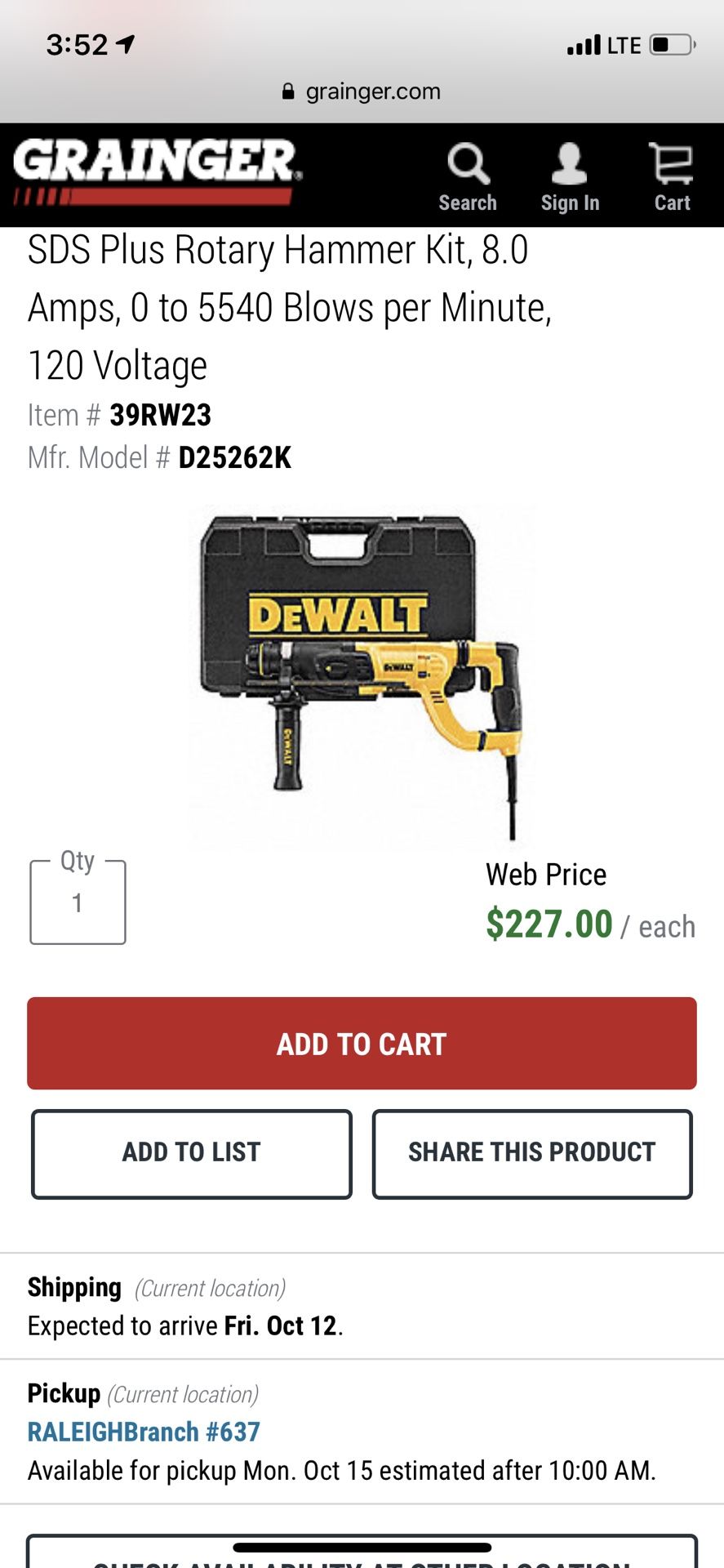This screenshot has height=1568, width=724.
Task: Tap the Qty input field
Action: [78, 902]
